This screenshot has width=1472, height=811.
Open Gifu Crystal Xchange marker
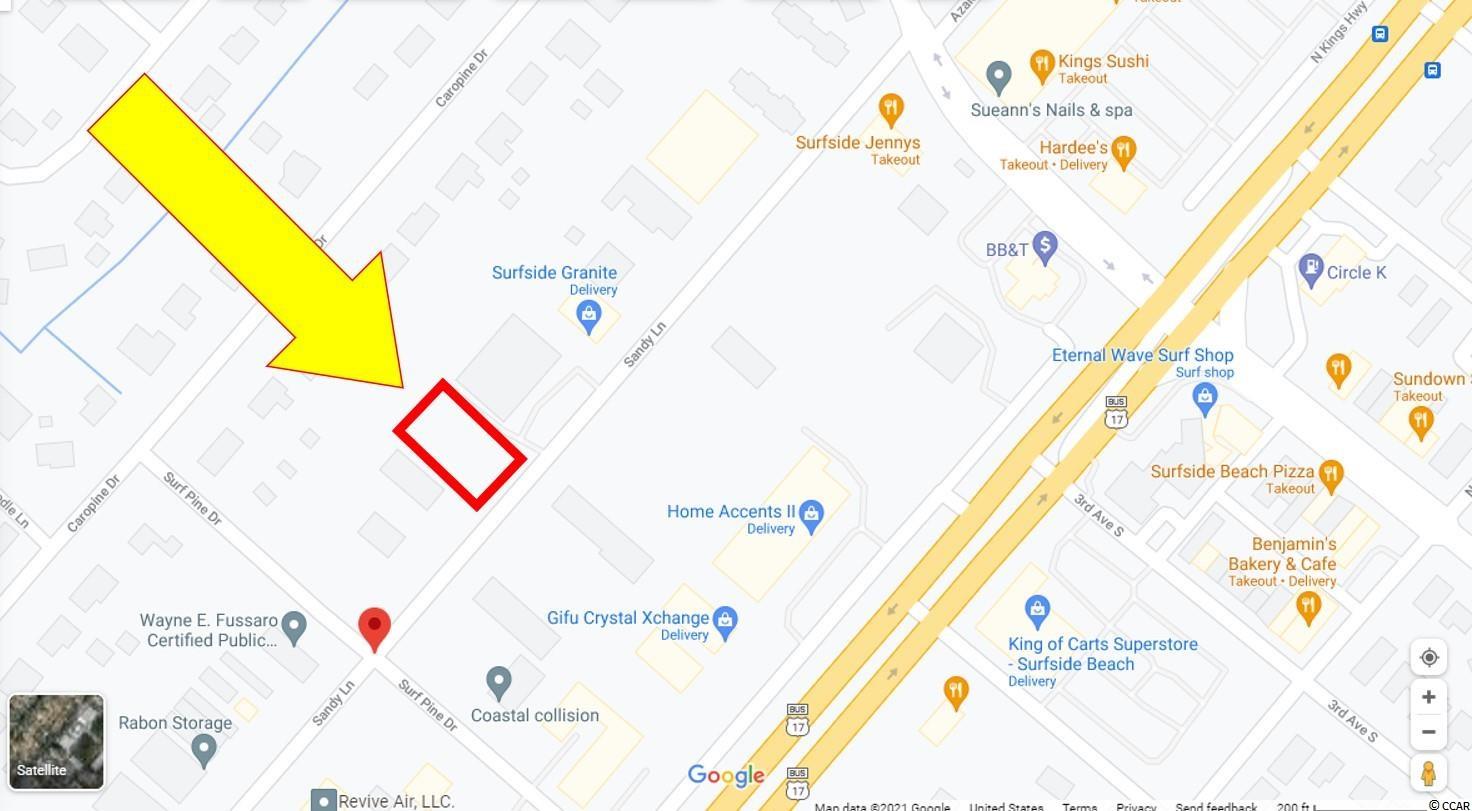click(726, 621)
